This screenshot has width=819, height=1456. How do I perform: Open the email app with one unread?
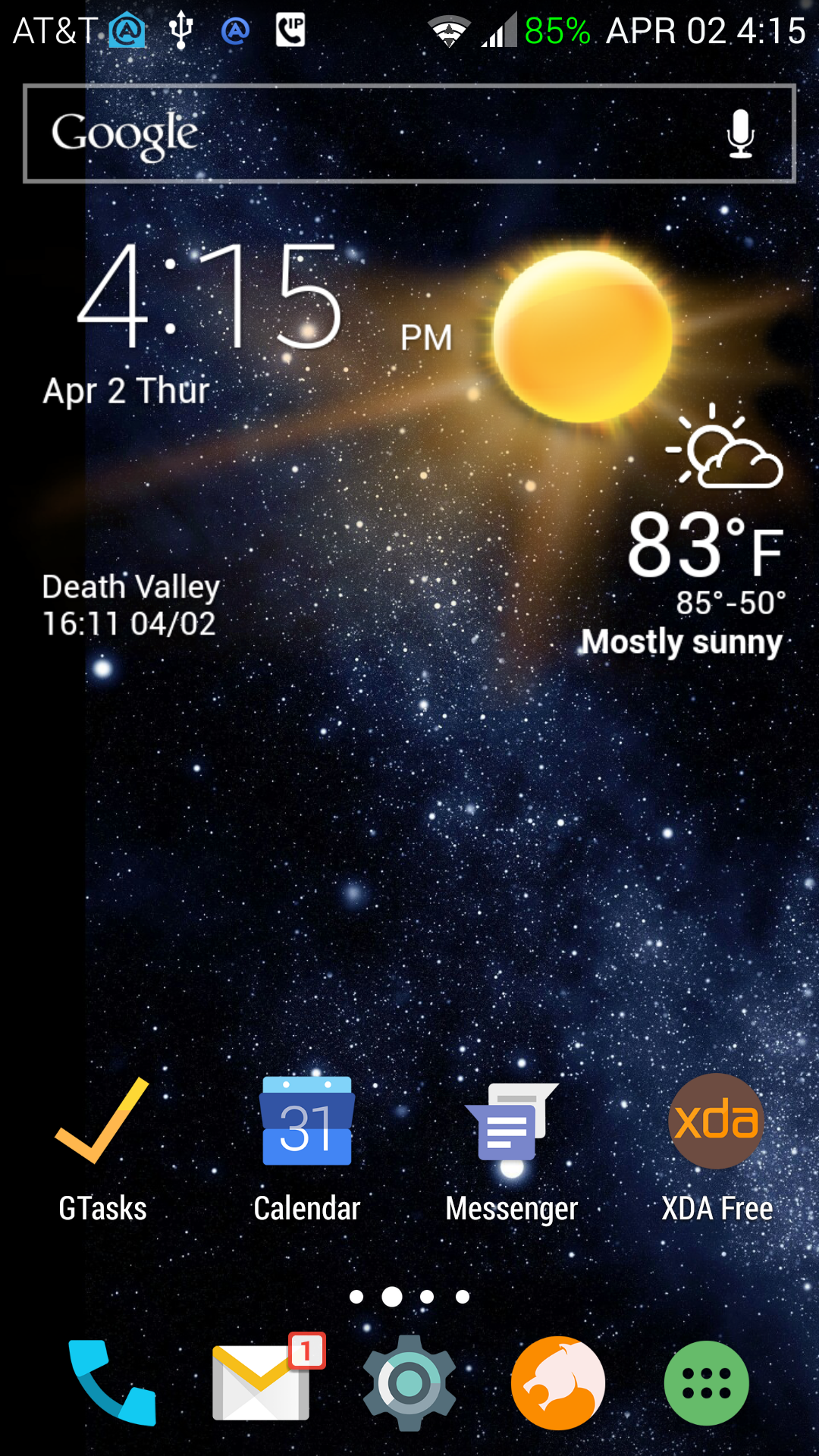tap(265, 1380)
